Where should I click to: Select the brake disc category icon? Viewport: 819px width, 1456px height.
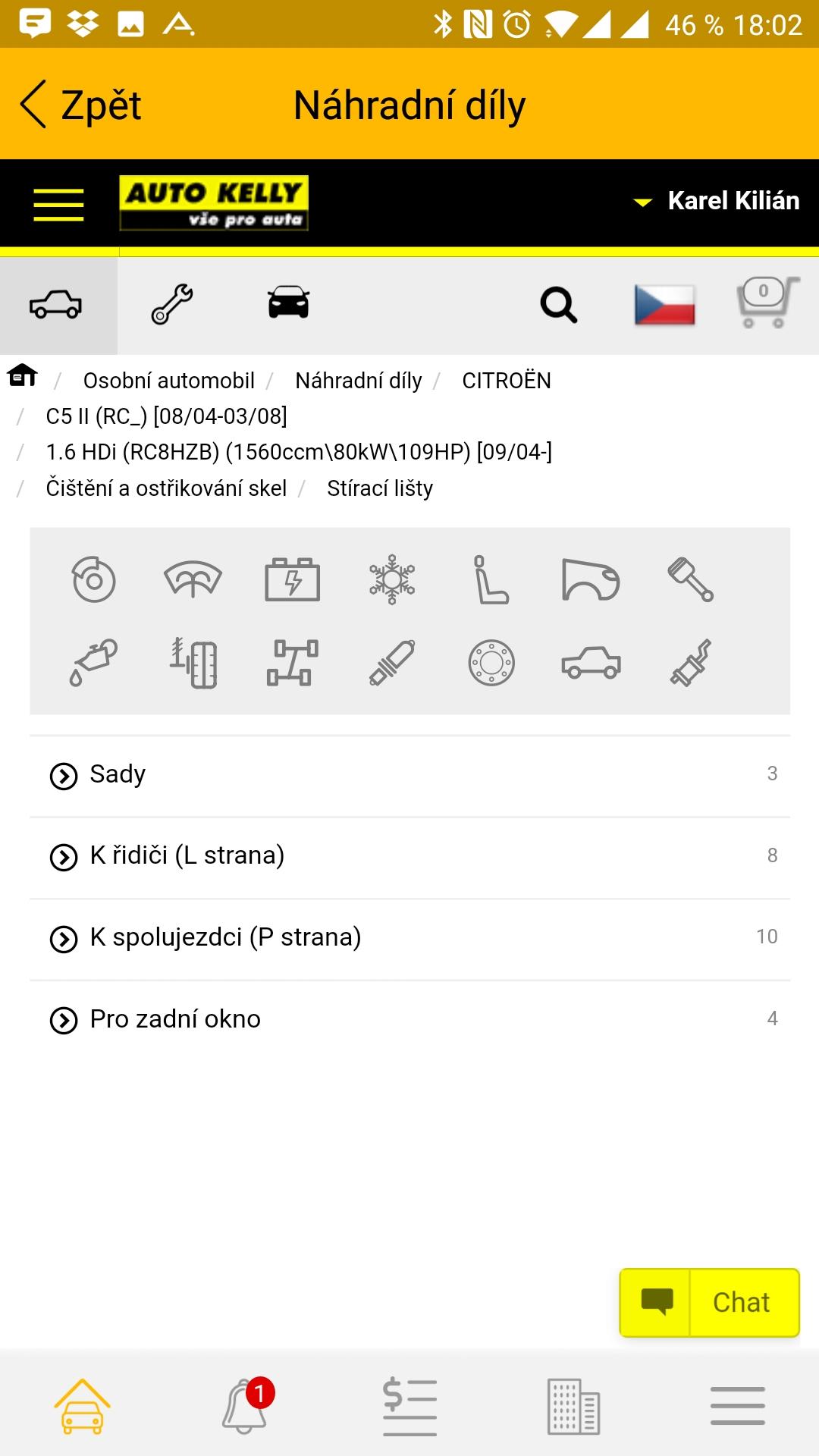[x=93, y=580]
